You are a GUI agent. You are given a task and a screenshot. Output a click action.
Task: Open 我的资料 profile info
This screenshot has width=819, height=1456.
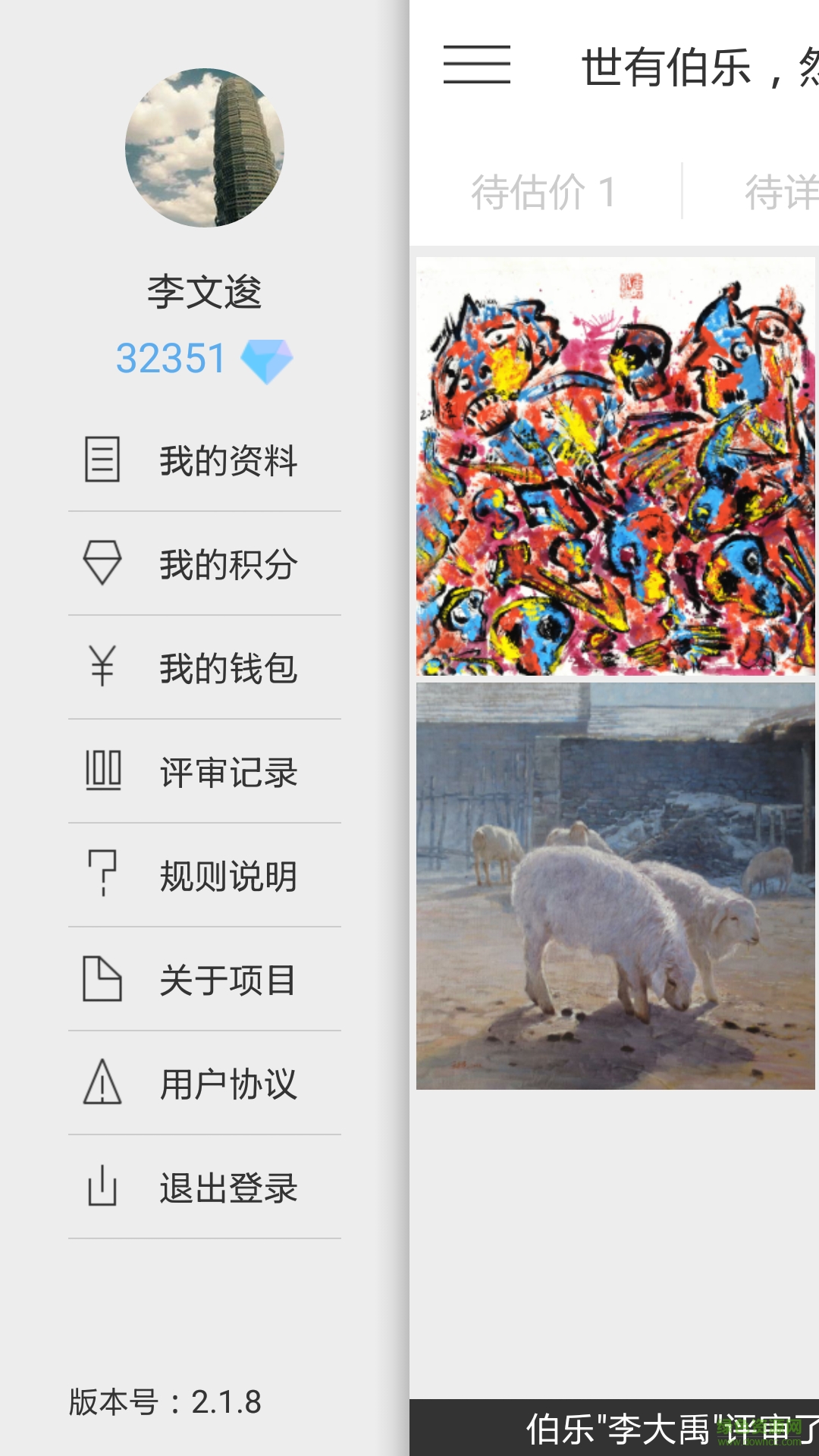pyautogui.click(x=205, y=460)
